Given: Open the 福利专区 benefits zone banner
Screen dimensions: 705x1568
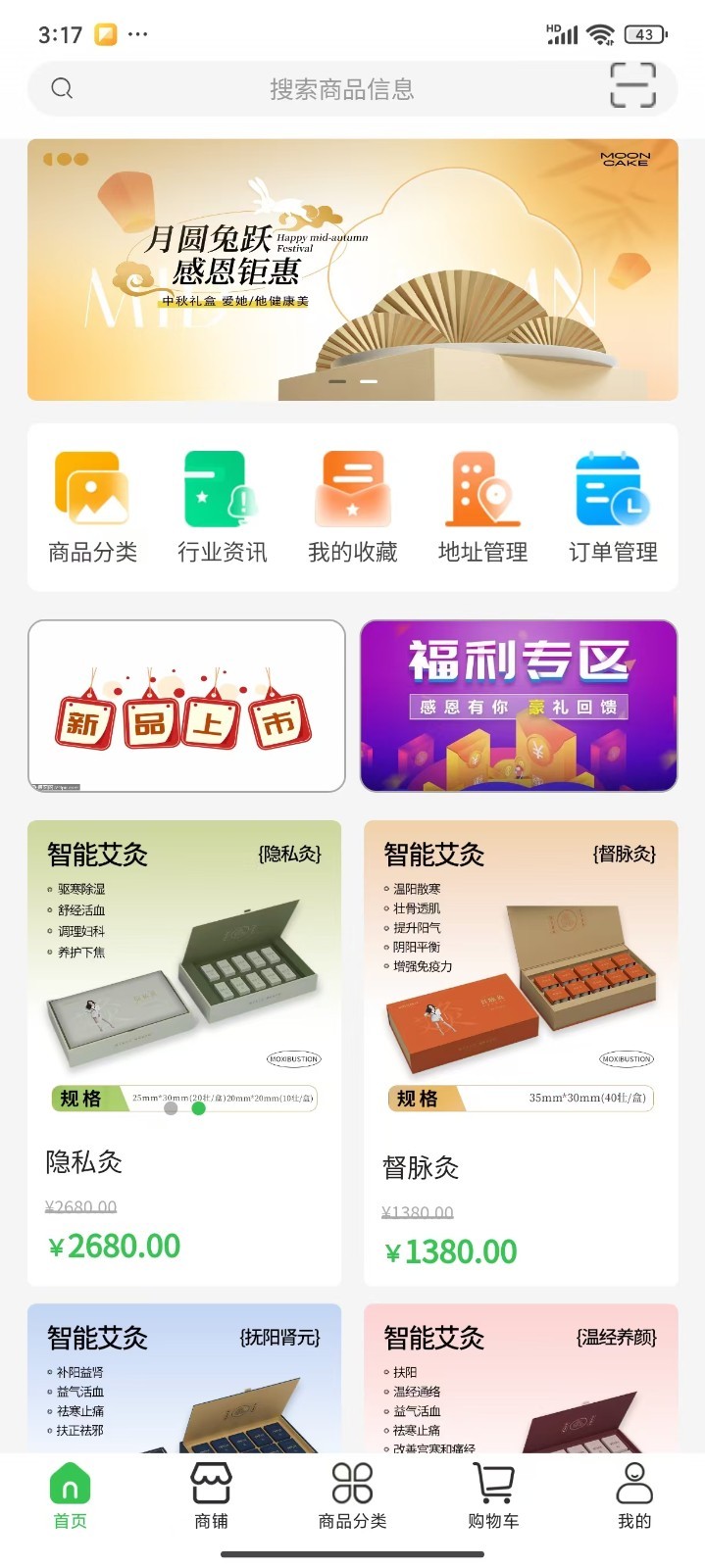Looking at the screenshot, I should (x=519, y=706).
